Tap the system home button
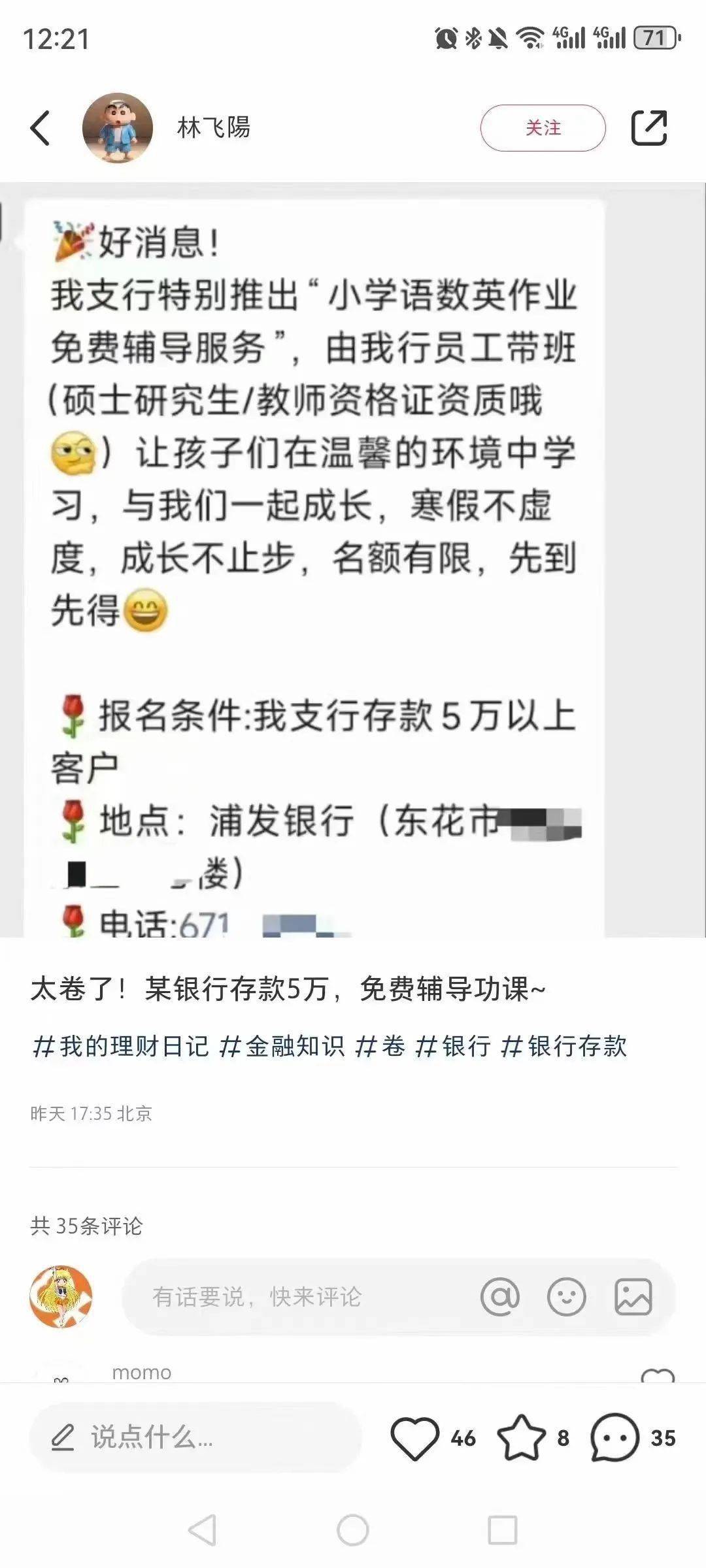Screen dimensions: 706x1568 [353, 1530]
